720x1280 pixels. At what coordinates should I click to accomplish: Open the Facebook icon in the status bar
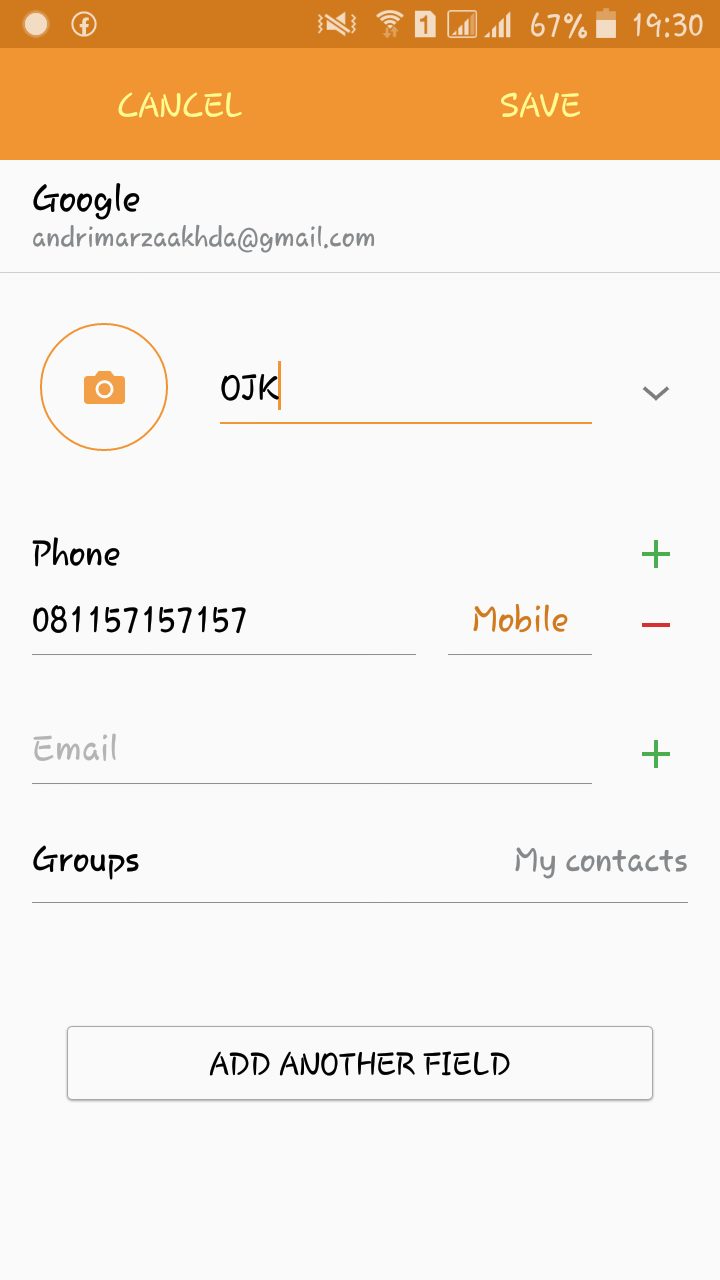pos(84,24)
